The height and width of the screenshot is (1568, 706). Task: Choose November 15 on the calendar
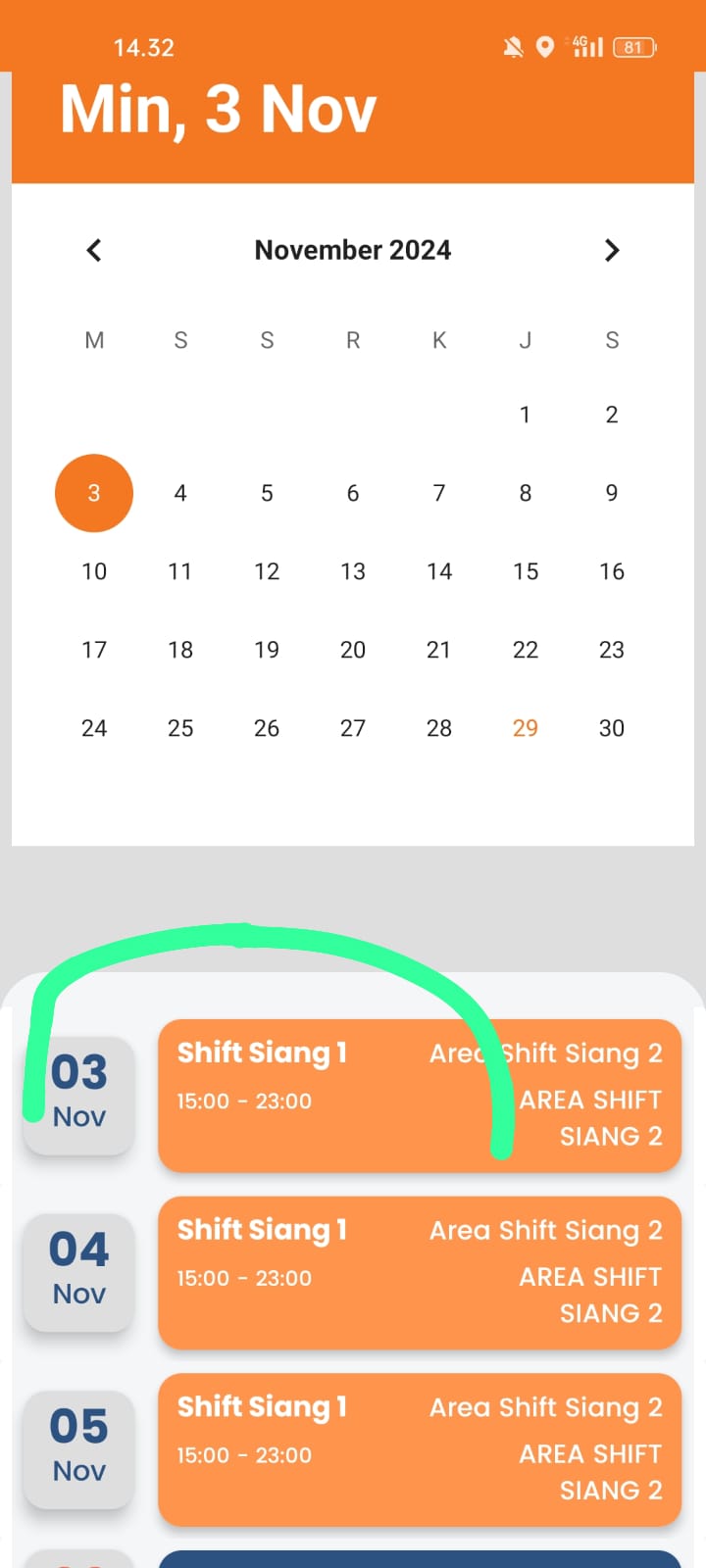point(526,571)
